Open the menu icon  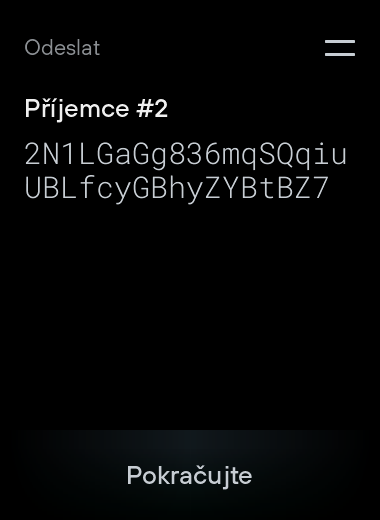tap(340, 48)
